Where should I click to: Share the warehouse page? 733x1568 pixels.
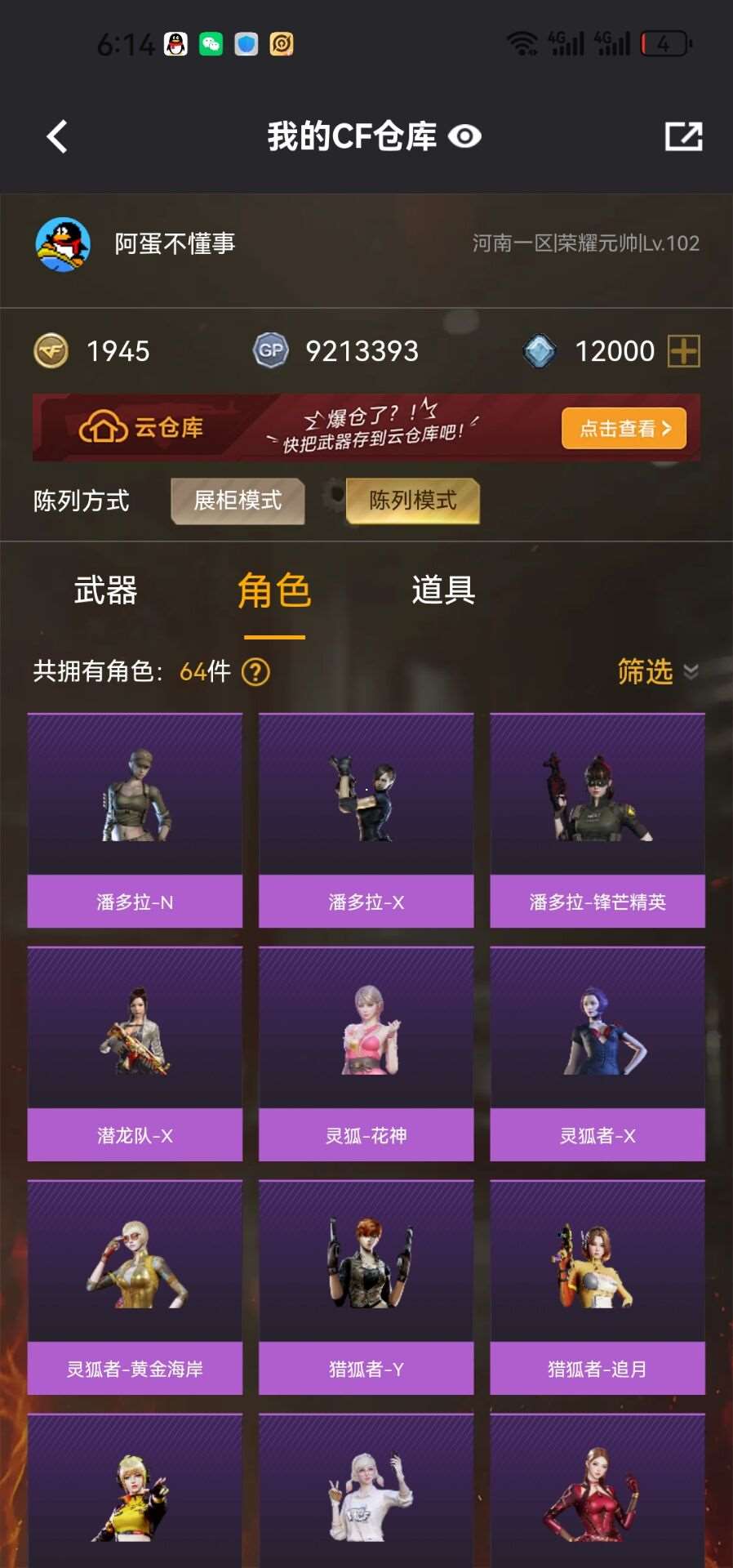tap(683, 136)
